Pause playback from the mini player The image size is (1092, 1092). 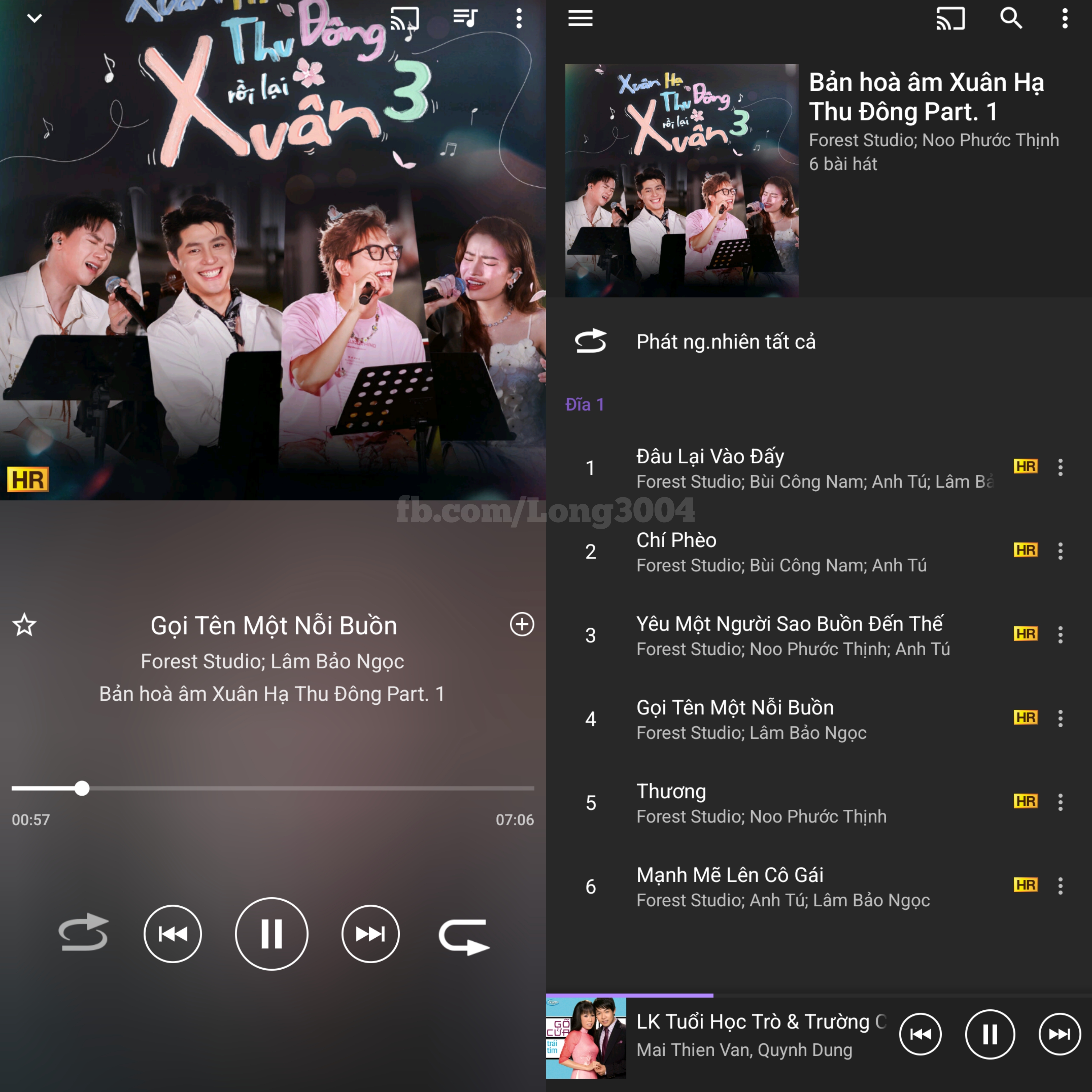coord(990,1034)
